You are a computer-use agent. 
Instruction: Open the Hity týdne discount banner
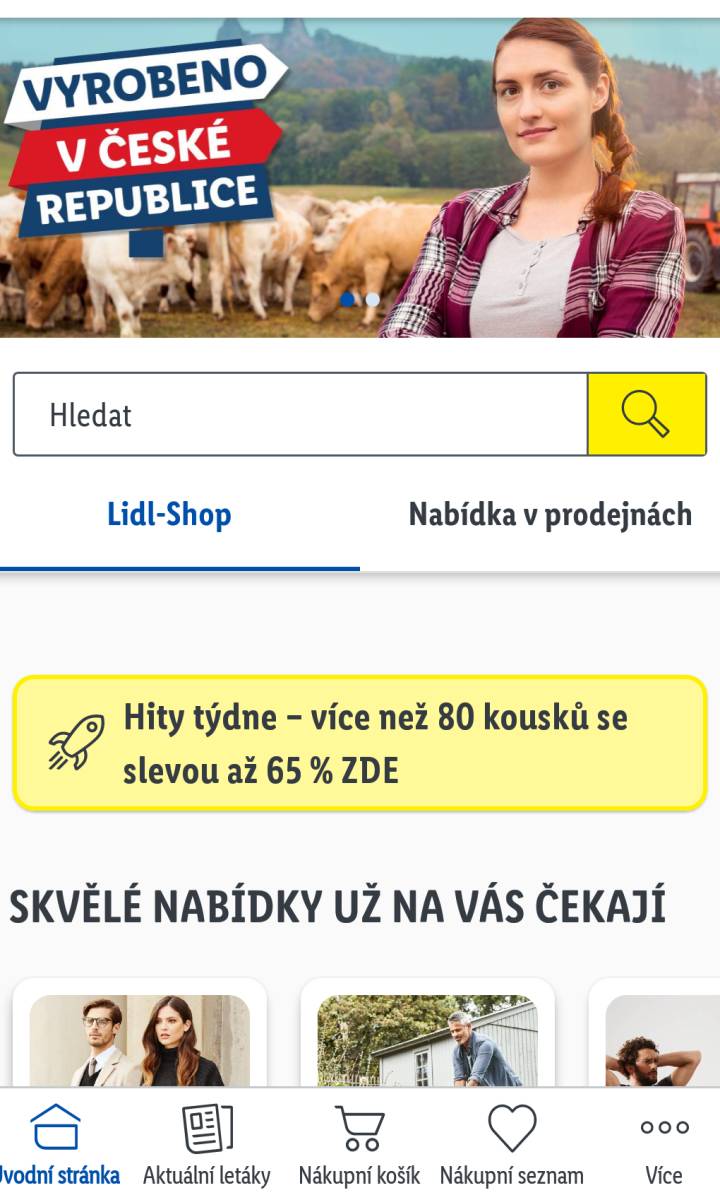(x=360, y=743)
